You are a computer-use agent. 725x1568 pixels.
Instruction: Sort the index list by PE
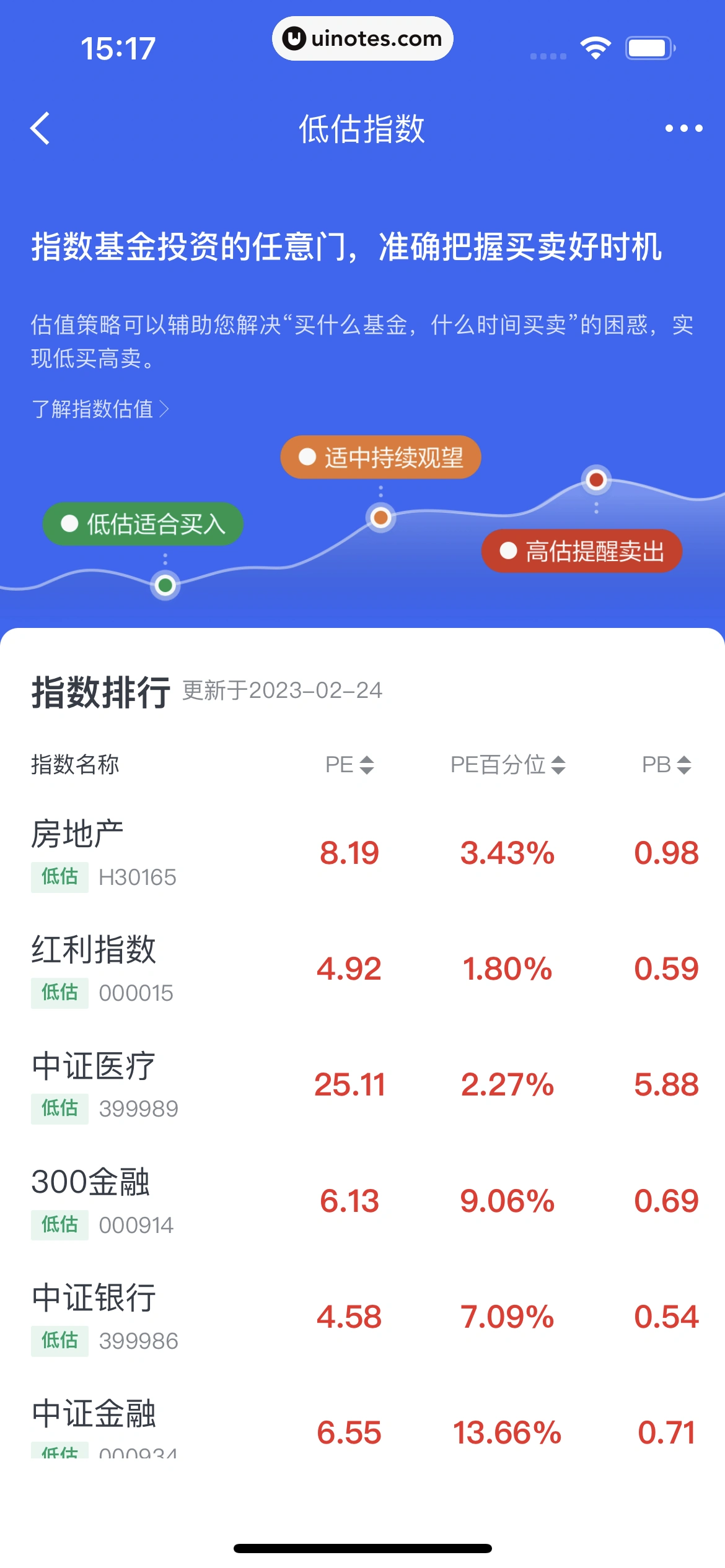pyautogui.click(x=349, y=765)
